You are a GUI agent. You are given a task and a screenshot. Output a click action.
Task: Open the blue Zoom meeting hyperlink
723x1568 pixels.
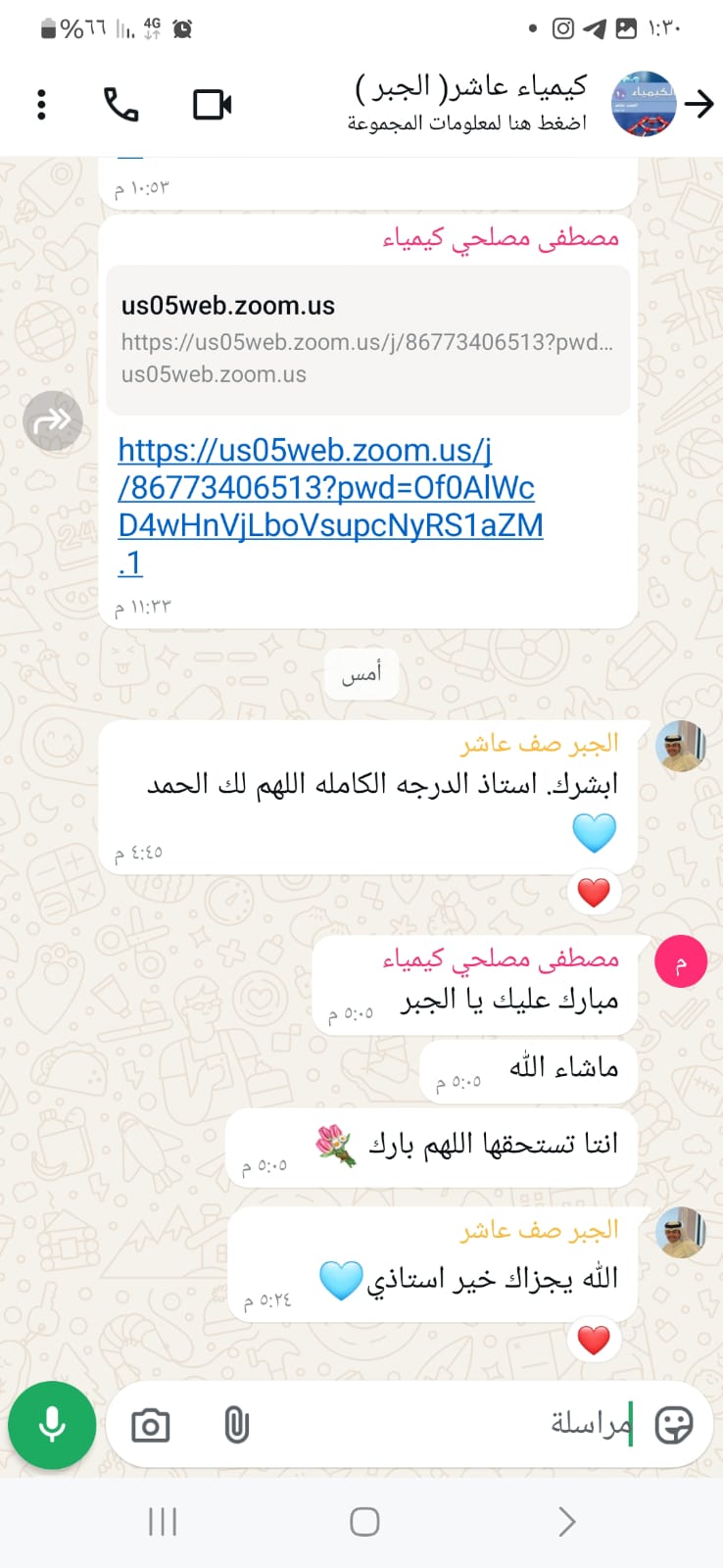point(329,506)
